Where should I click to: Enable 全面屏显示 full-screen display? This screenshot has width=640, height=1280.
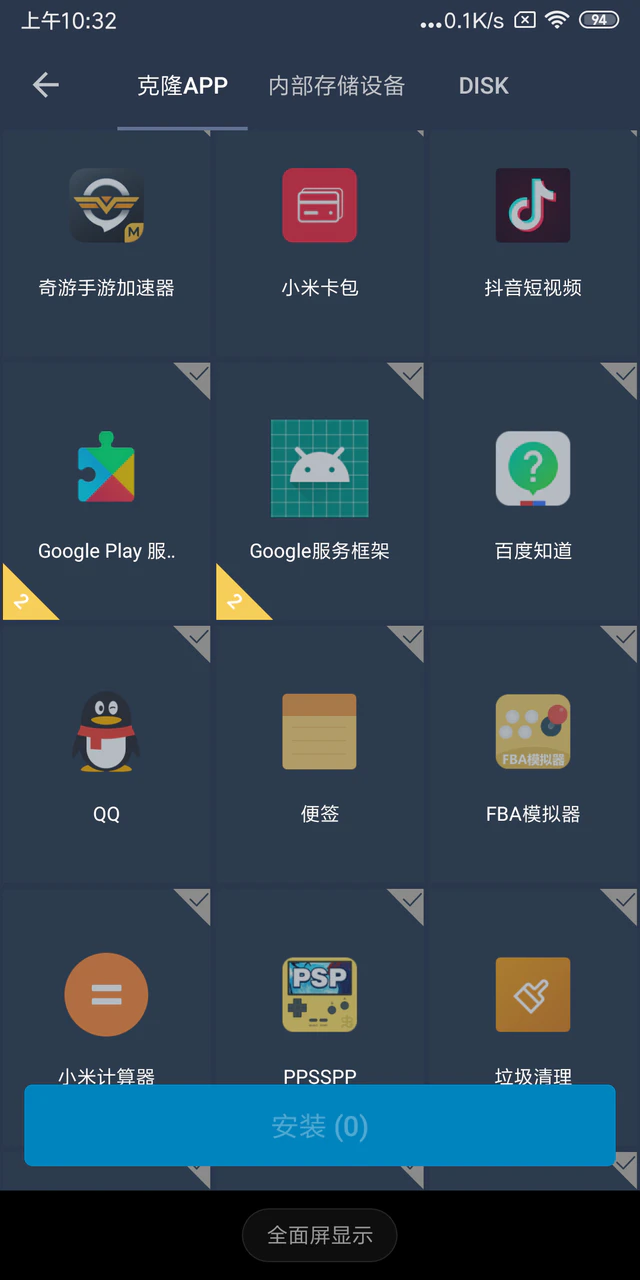[319, 1235]
